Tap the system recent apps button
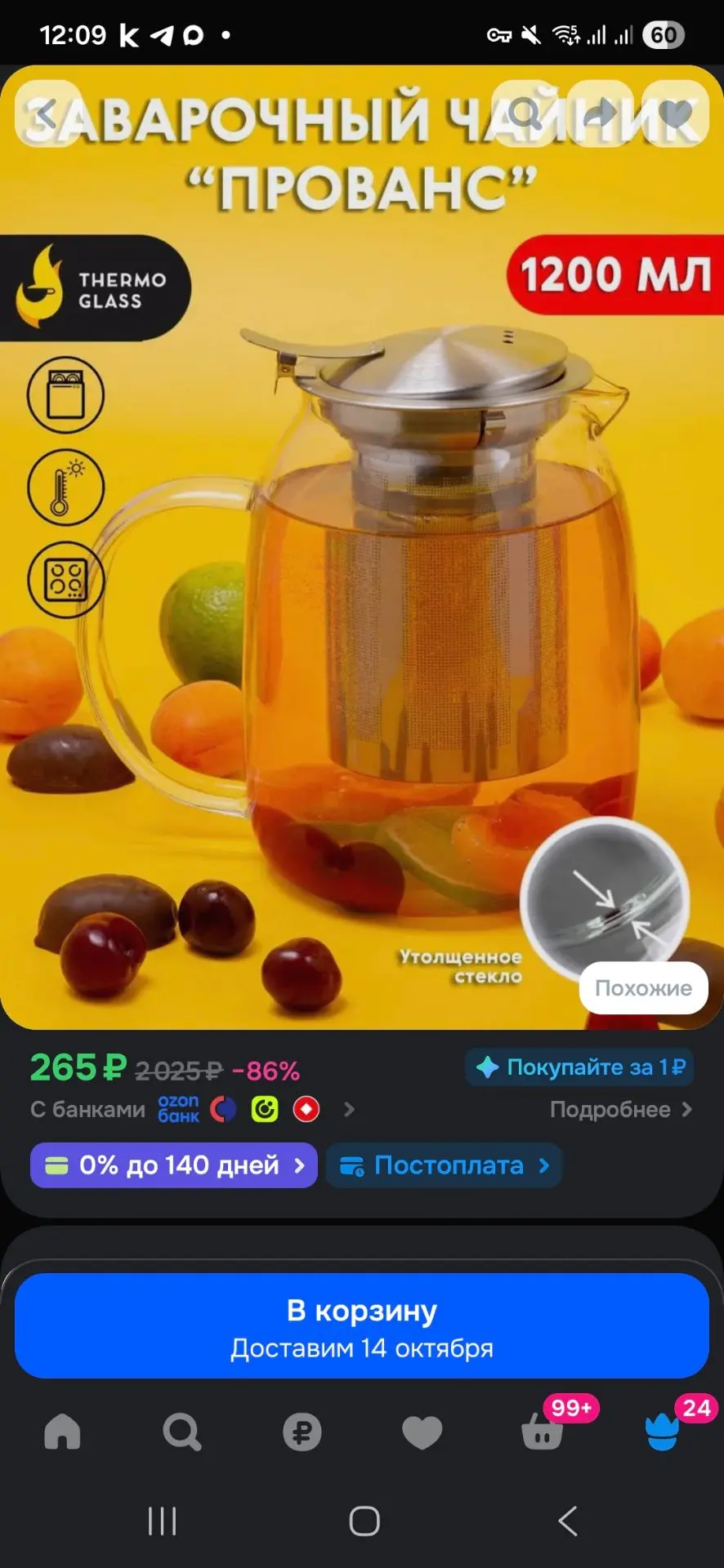 coord(162,1521)
